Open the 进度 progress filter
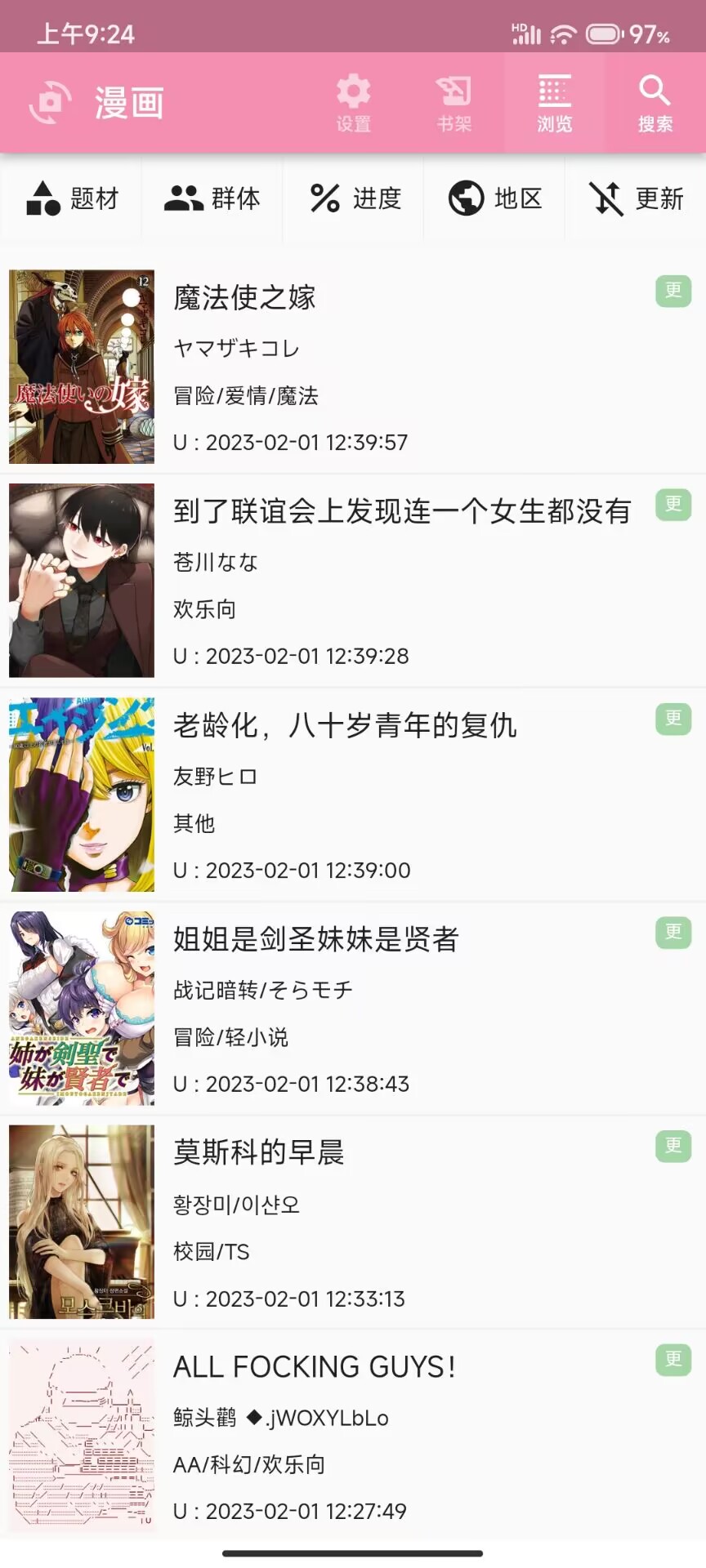 (355, 198)
